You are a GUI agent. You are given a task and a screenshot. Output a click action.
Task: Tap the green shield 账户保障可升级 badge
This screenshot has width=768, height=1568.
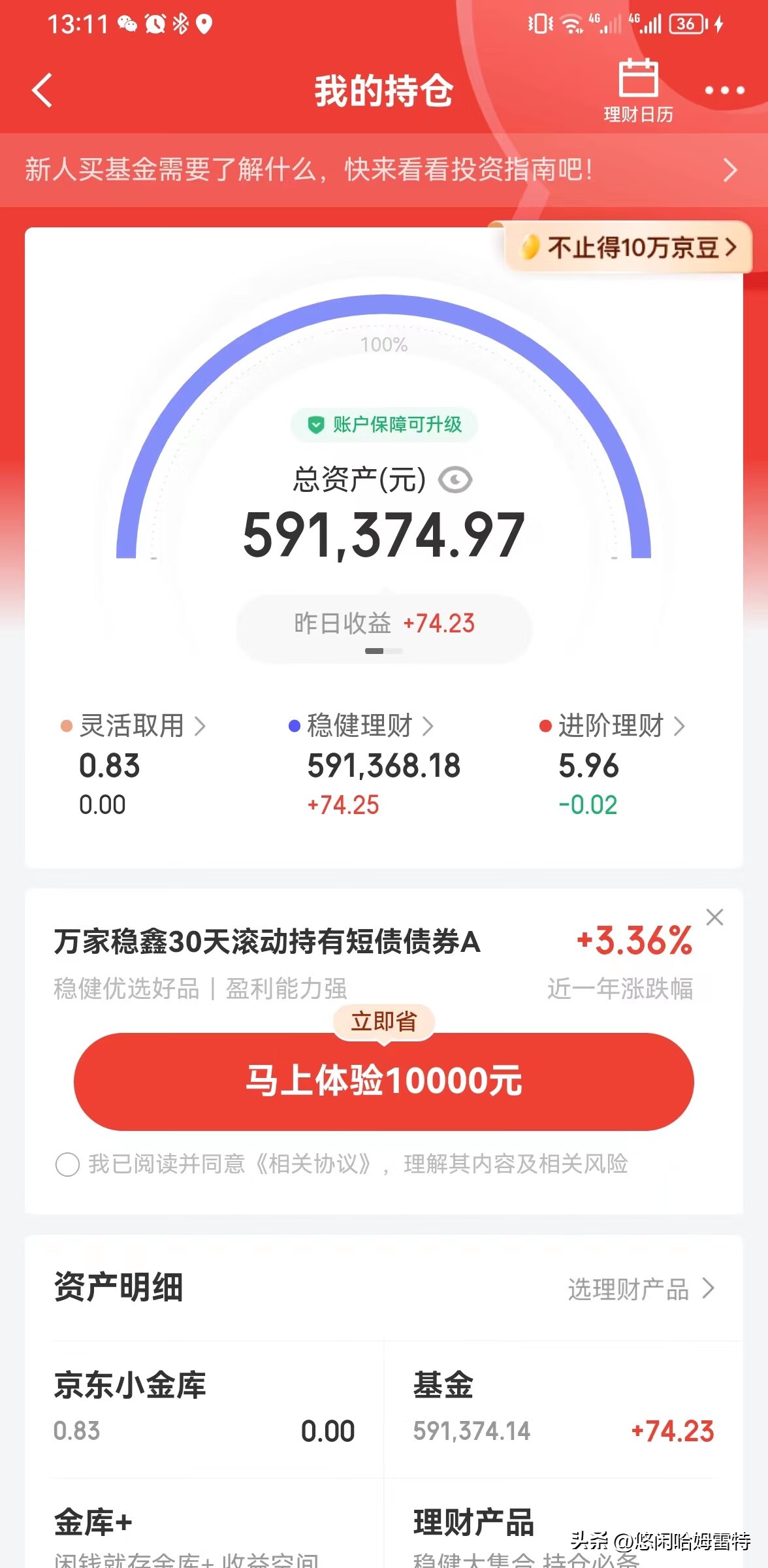[384, 423]
